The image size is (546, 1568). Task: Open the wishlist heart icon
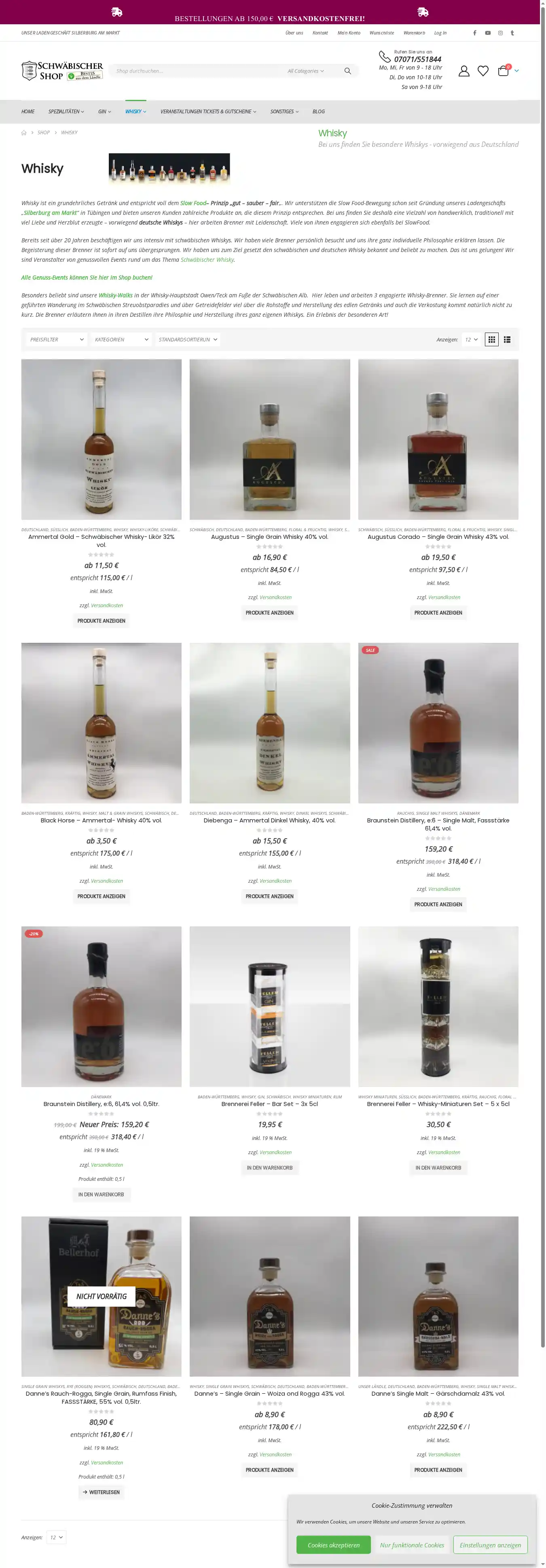coord(483,71)
